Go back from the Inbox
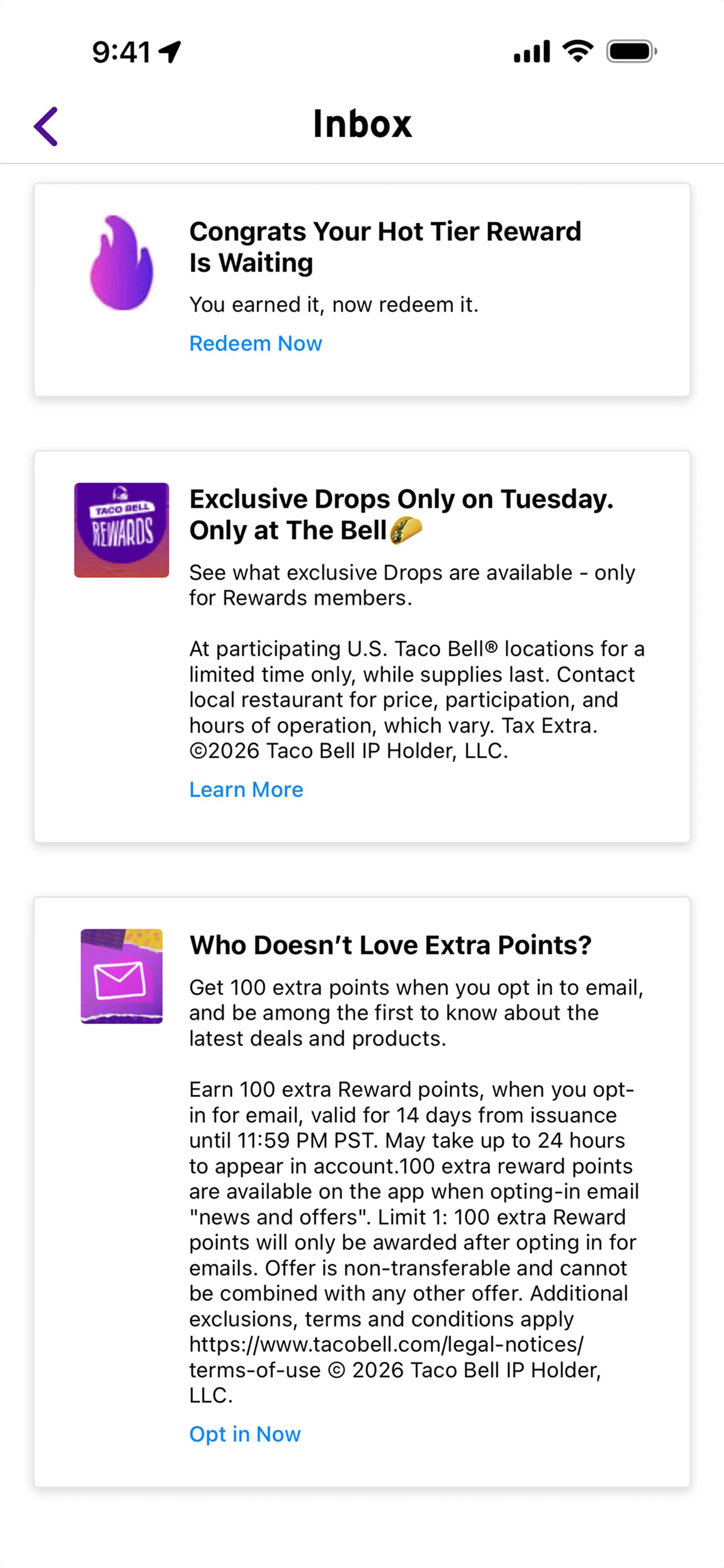Viewport: 724px width, 1568px height. (x=46, y=127)
